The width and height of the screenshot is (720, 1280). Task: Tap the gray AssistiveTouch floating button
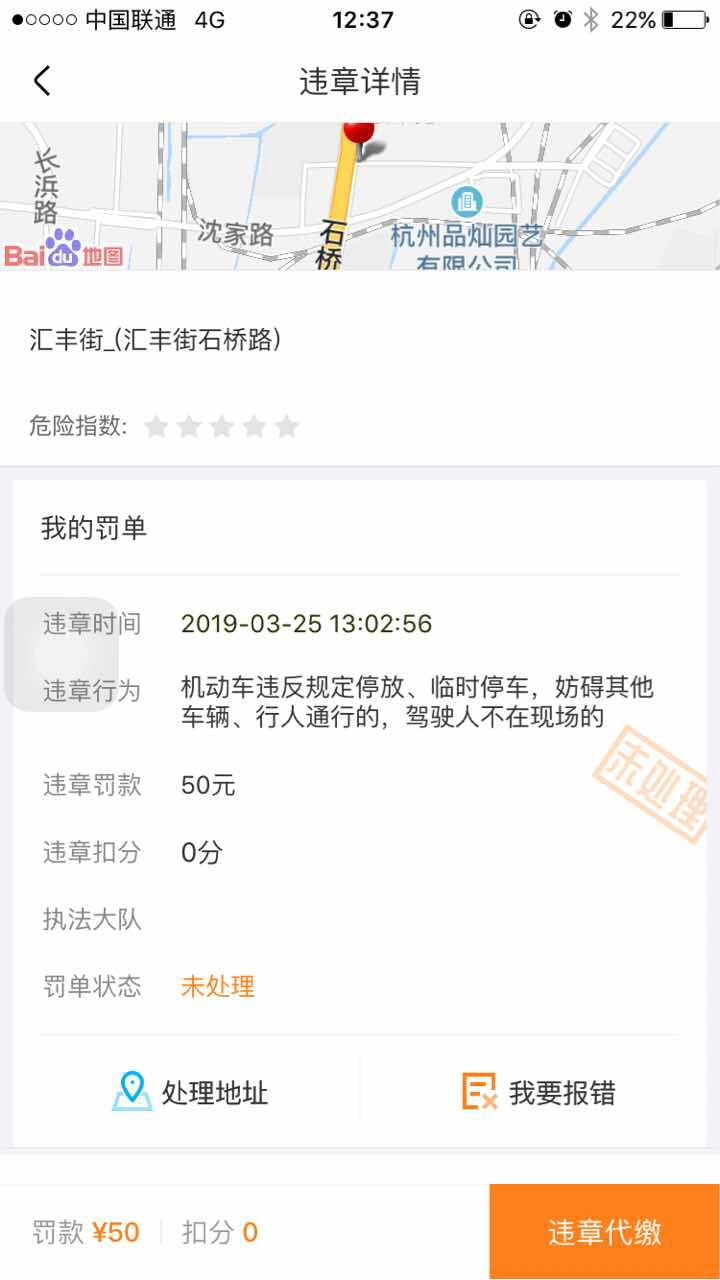pyautogui.click(x=62, y=655)
